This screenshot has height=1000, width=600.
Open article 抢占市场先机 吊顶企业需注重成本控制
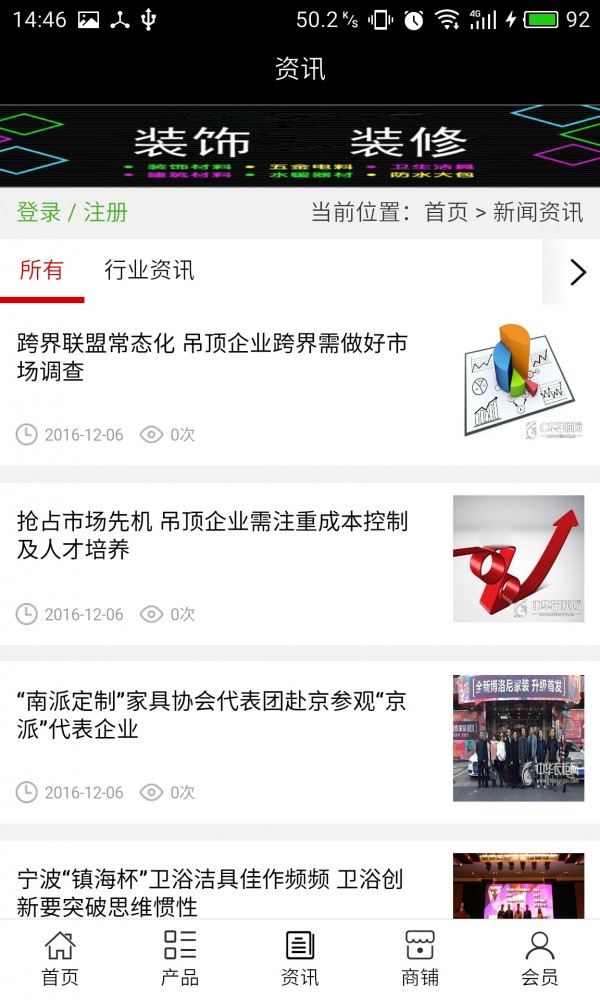[212, 536]
